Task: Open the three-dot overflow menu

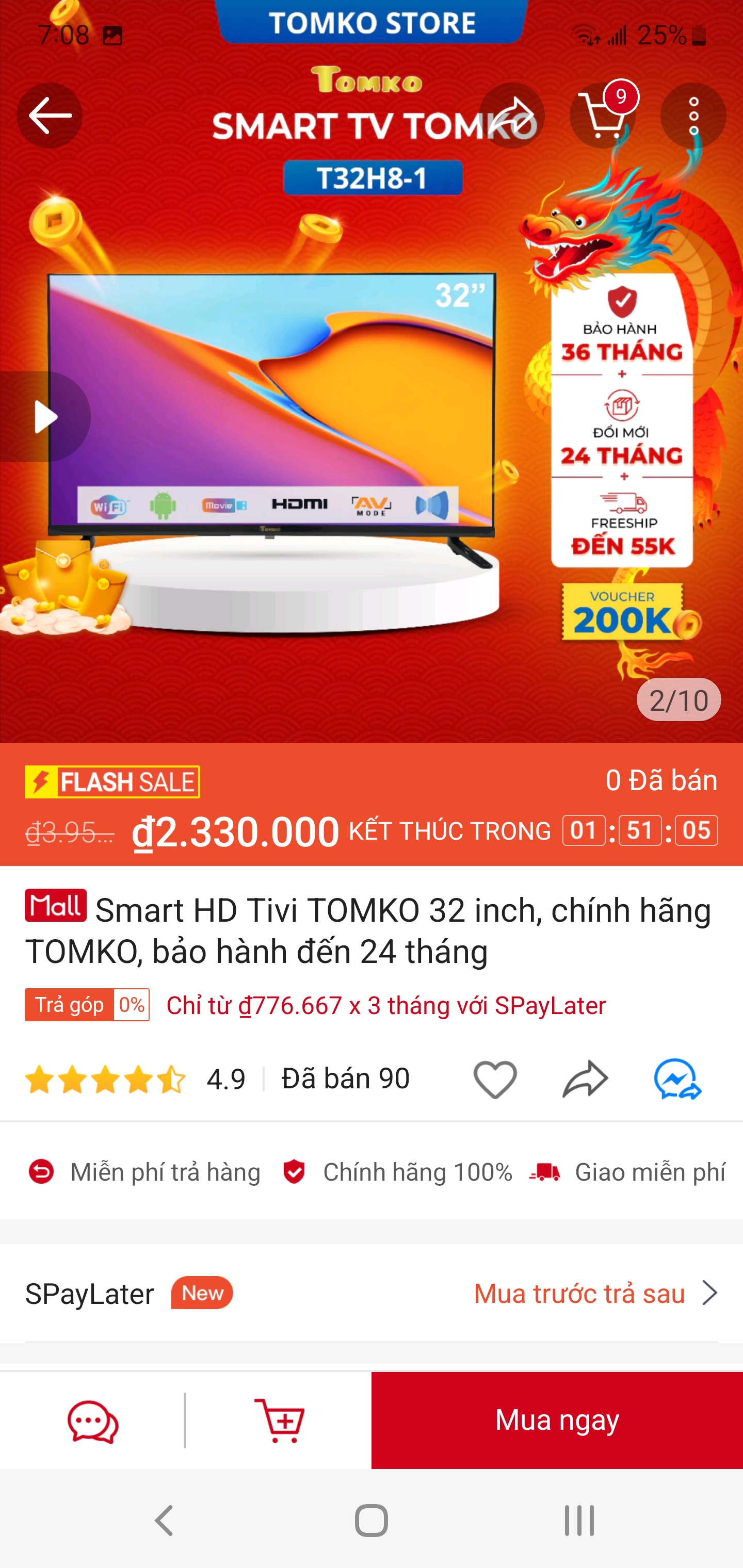Action: point(693,116)
